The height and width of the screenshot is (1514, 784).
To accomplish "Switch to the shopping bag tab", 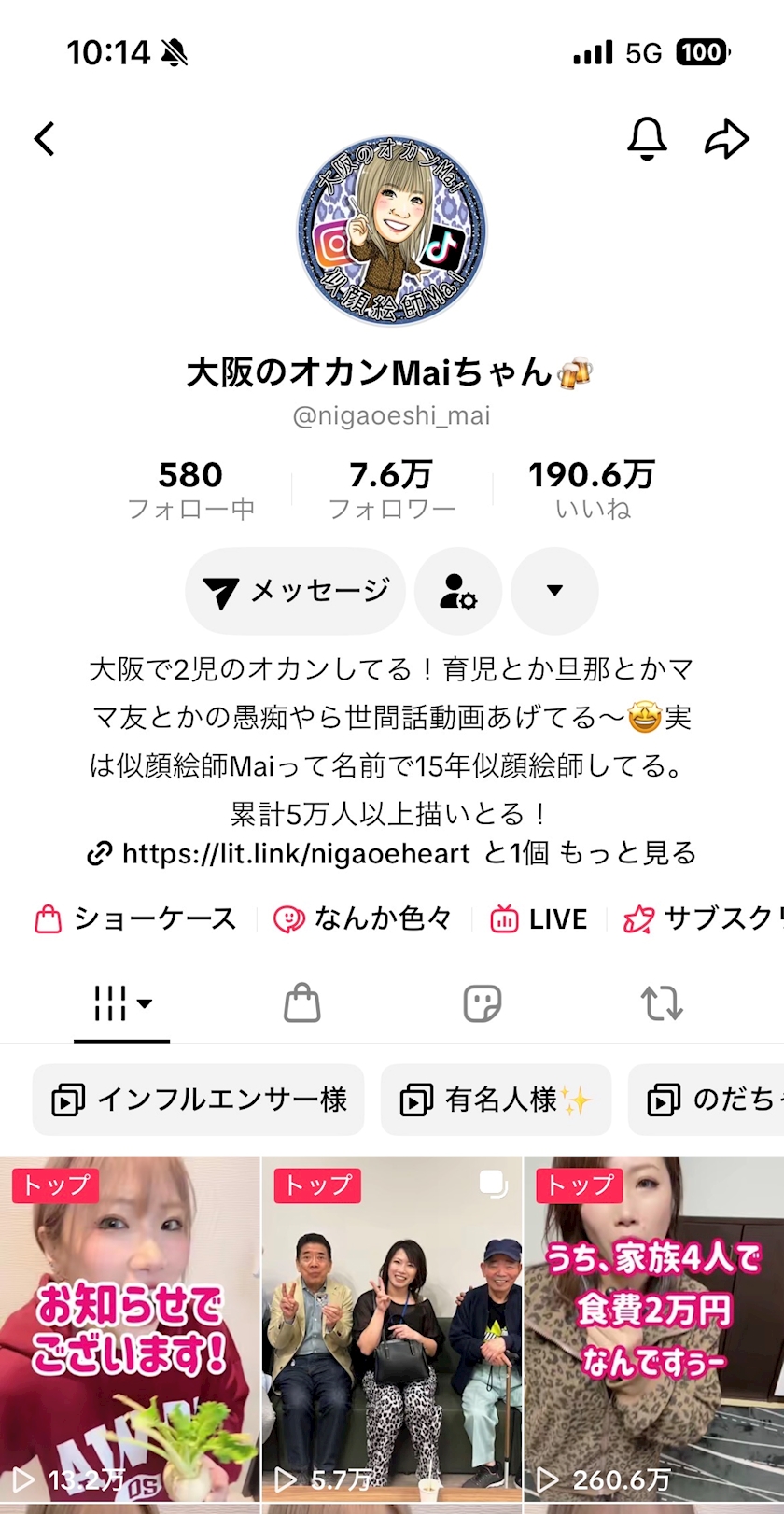I will 302,1004.
